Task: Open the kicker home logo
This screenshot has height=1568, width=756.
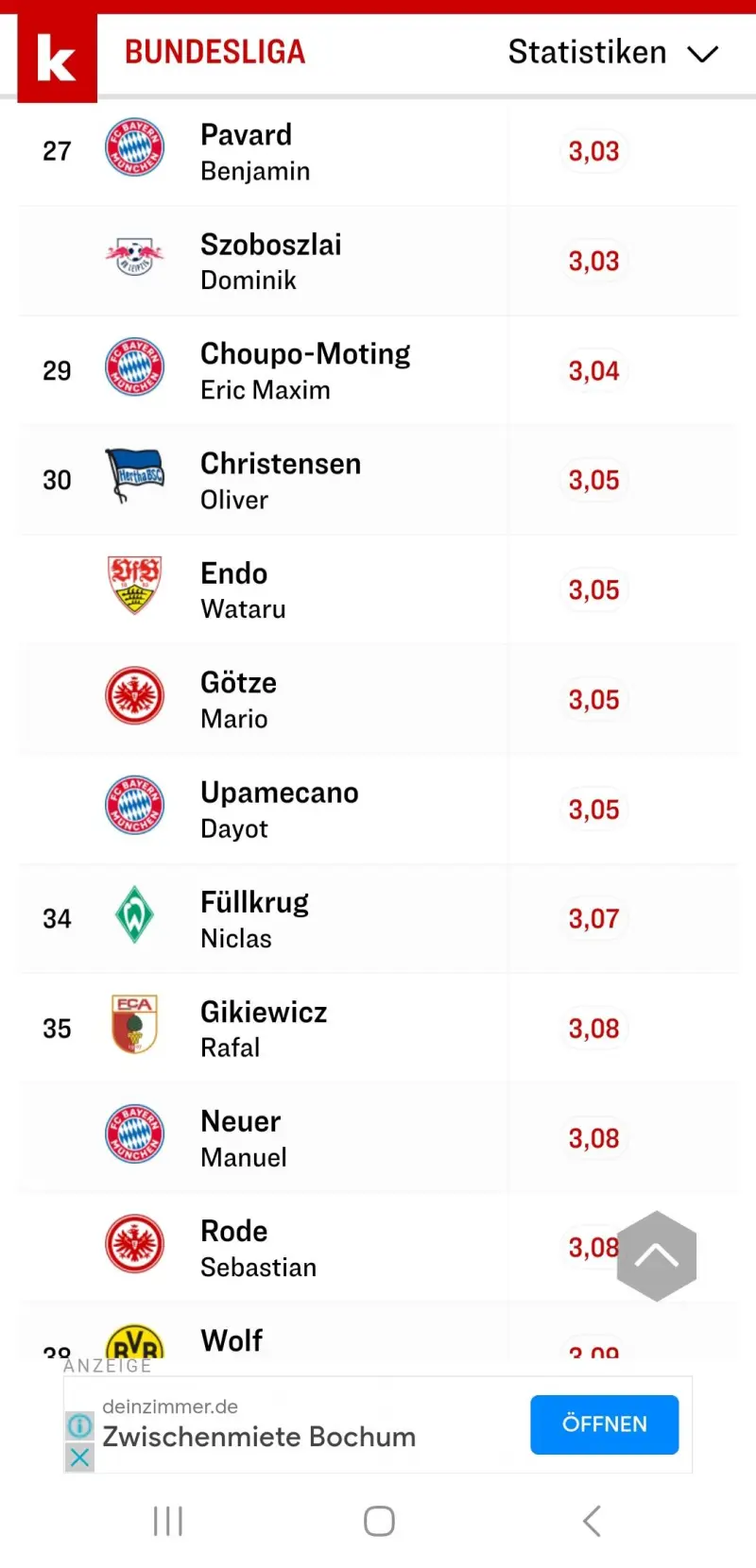Action: point(57,57)
